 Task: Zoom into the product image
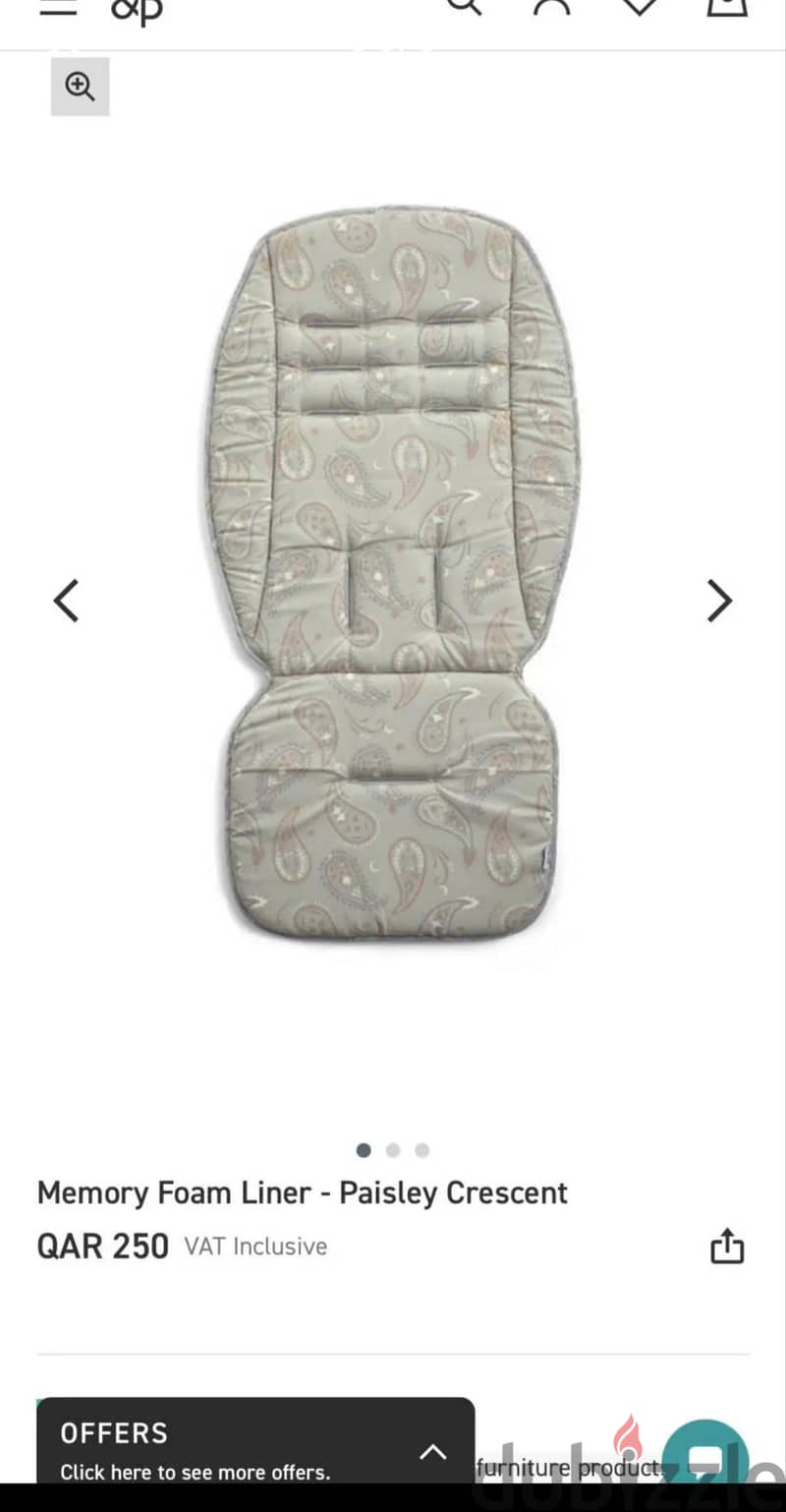[80, 87]
